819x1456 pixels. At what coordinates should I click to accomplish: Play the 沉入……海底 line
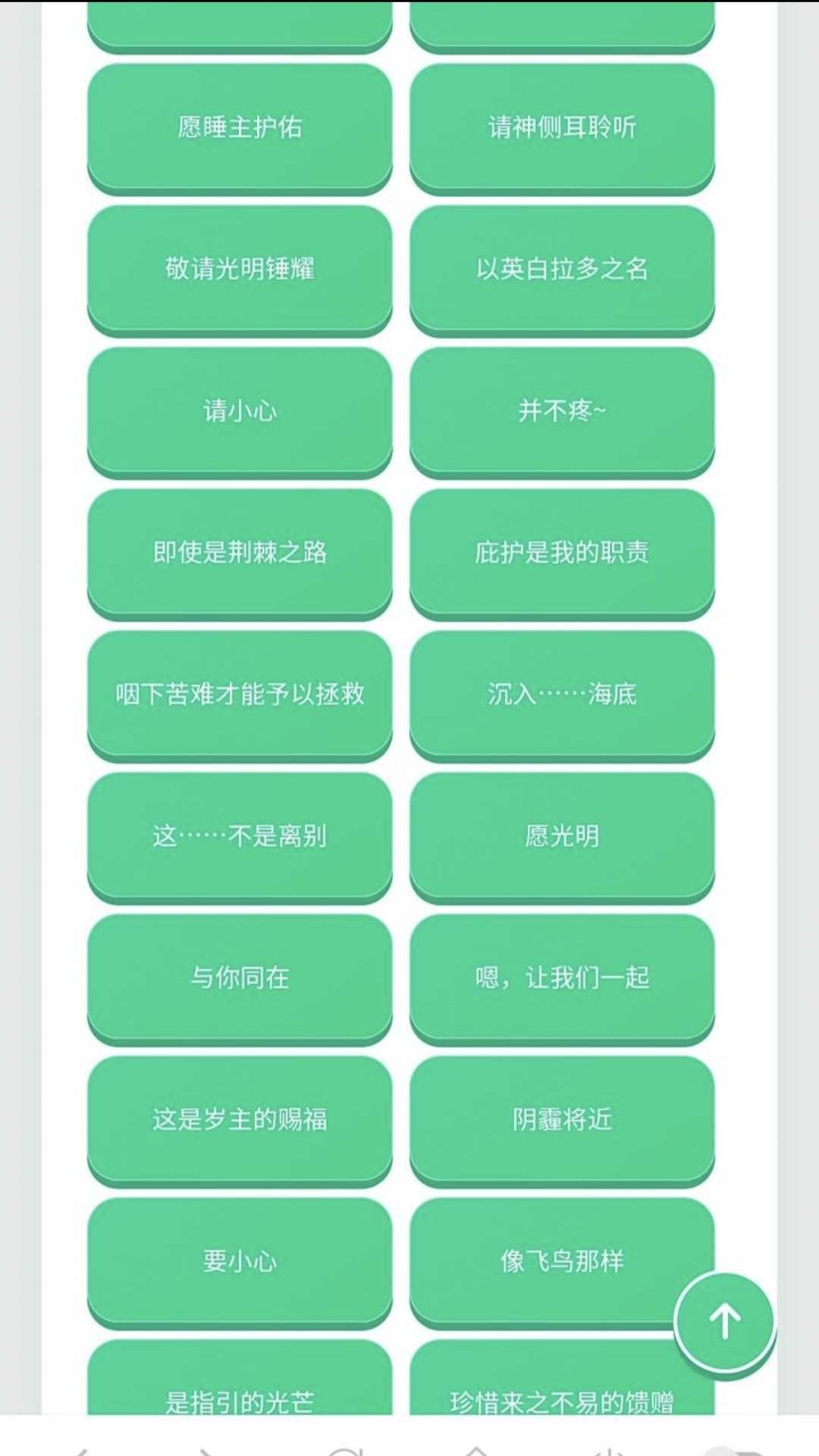pyautogui.click(x=562, y=694)
